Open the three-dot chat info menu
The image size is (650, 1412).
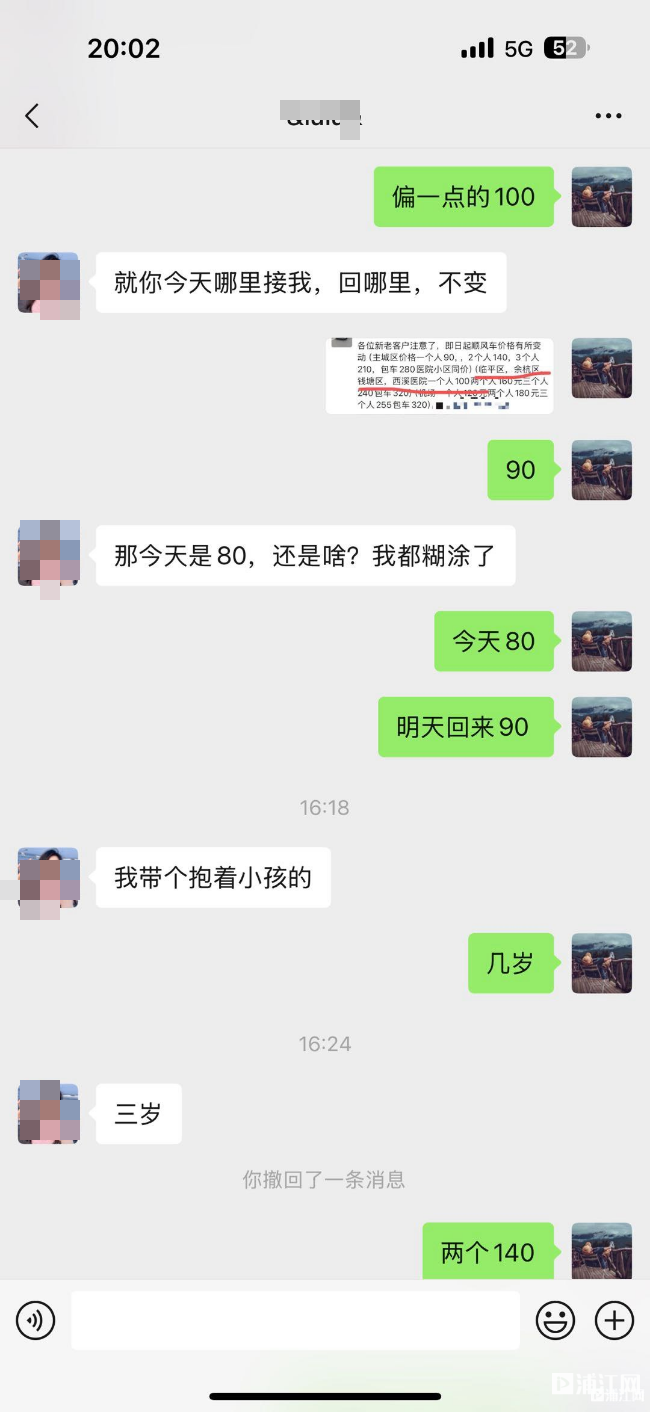(608, 116)
